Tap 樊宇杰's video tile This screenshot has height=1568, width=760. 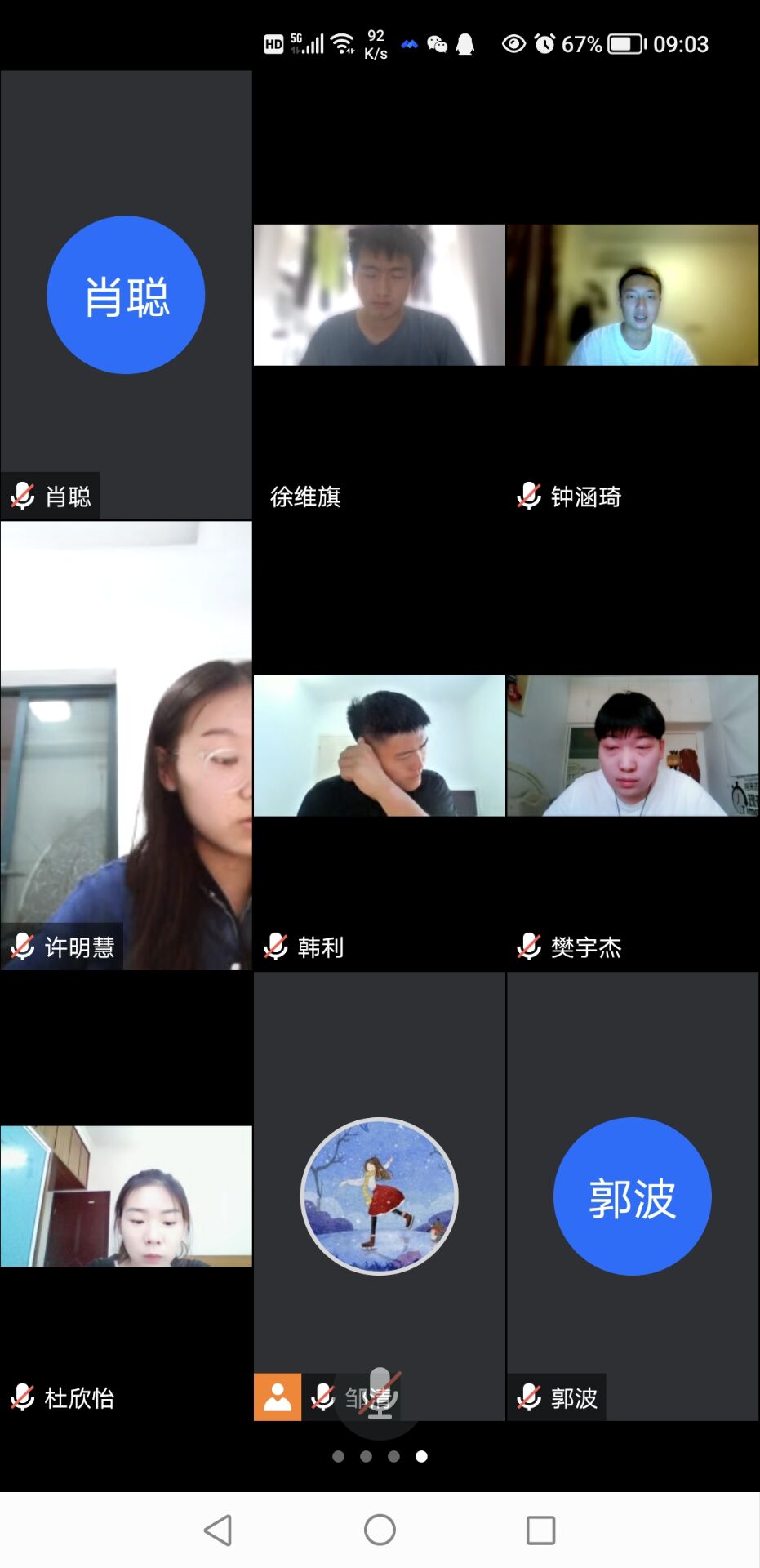click(632, 745)
